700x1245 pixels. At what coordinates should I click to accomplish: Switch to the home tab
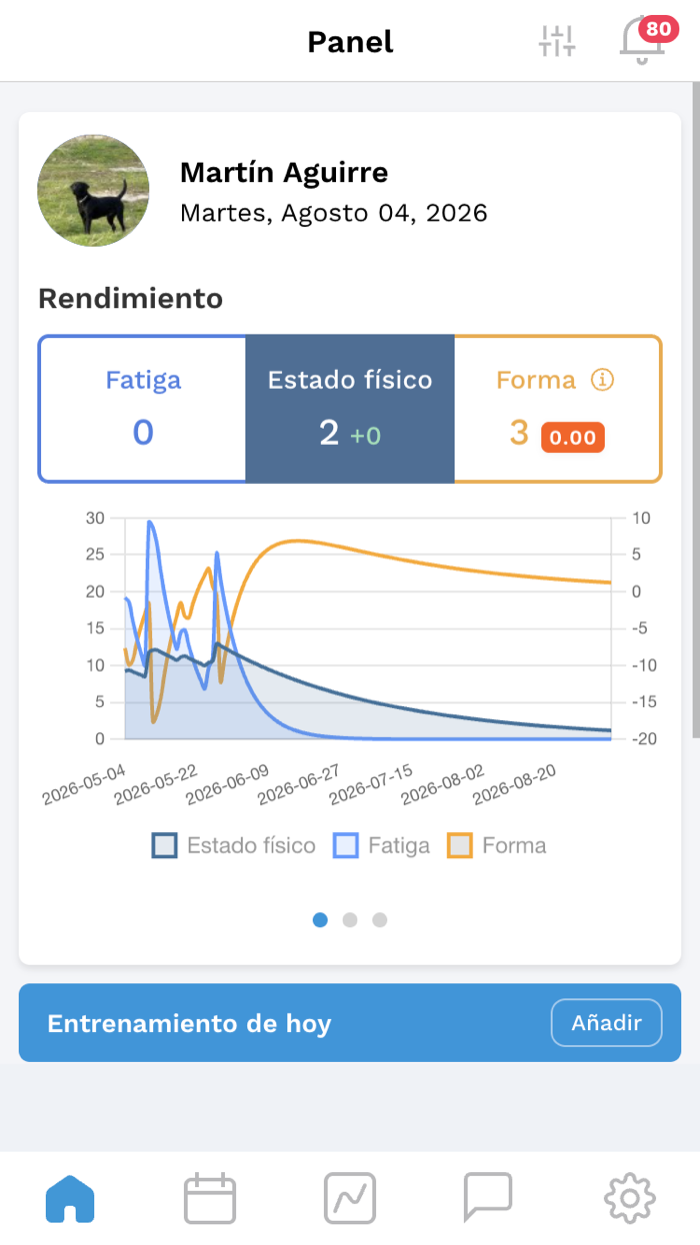click(x=70, y=1198)
